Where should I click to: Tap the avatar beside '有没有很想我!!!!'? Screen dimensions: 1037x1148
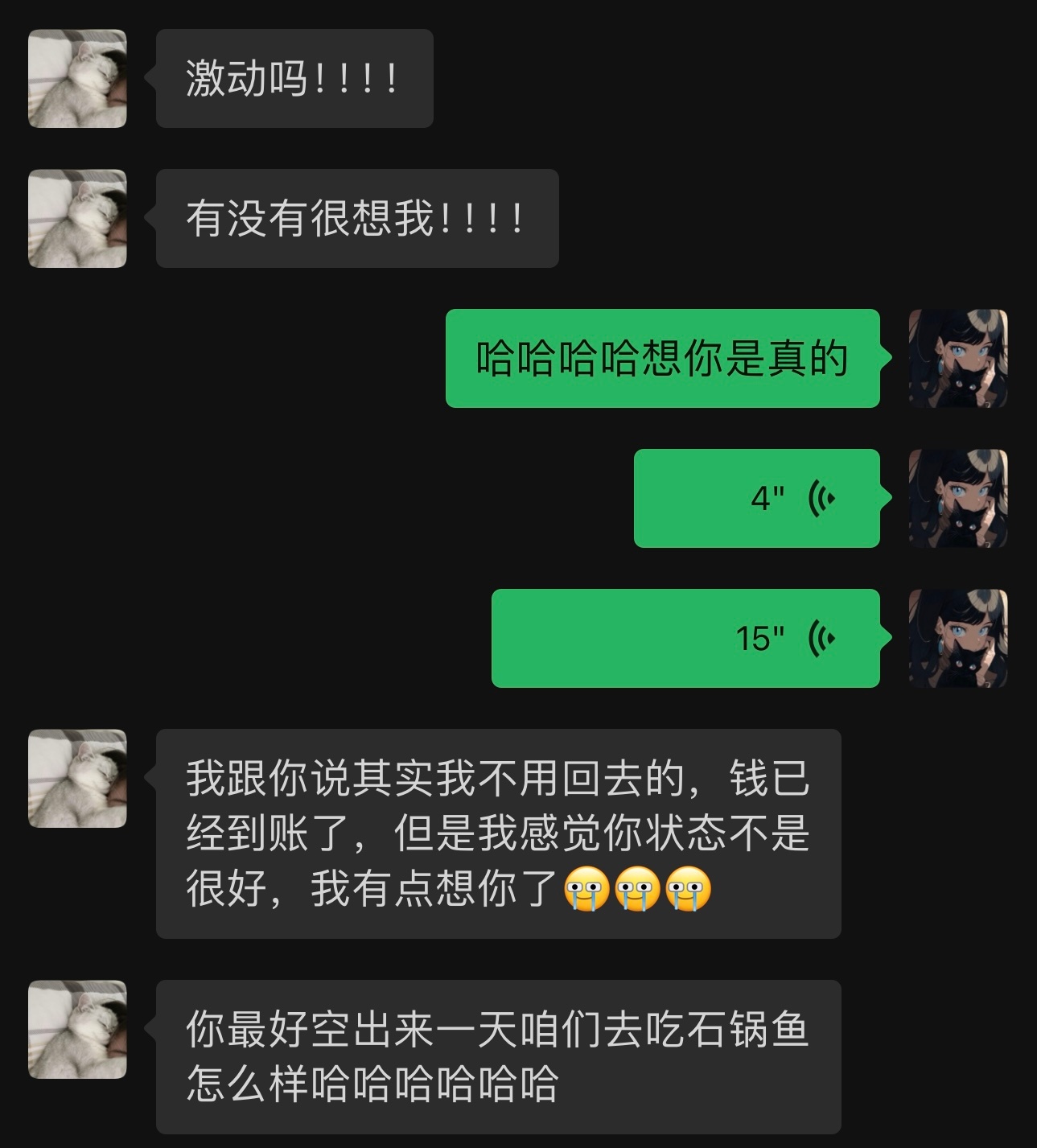pos(76,217)
